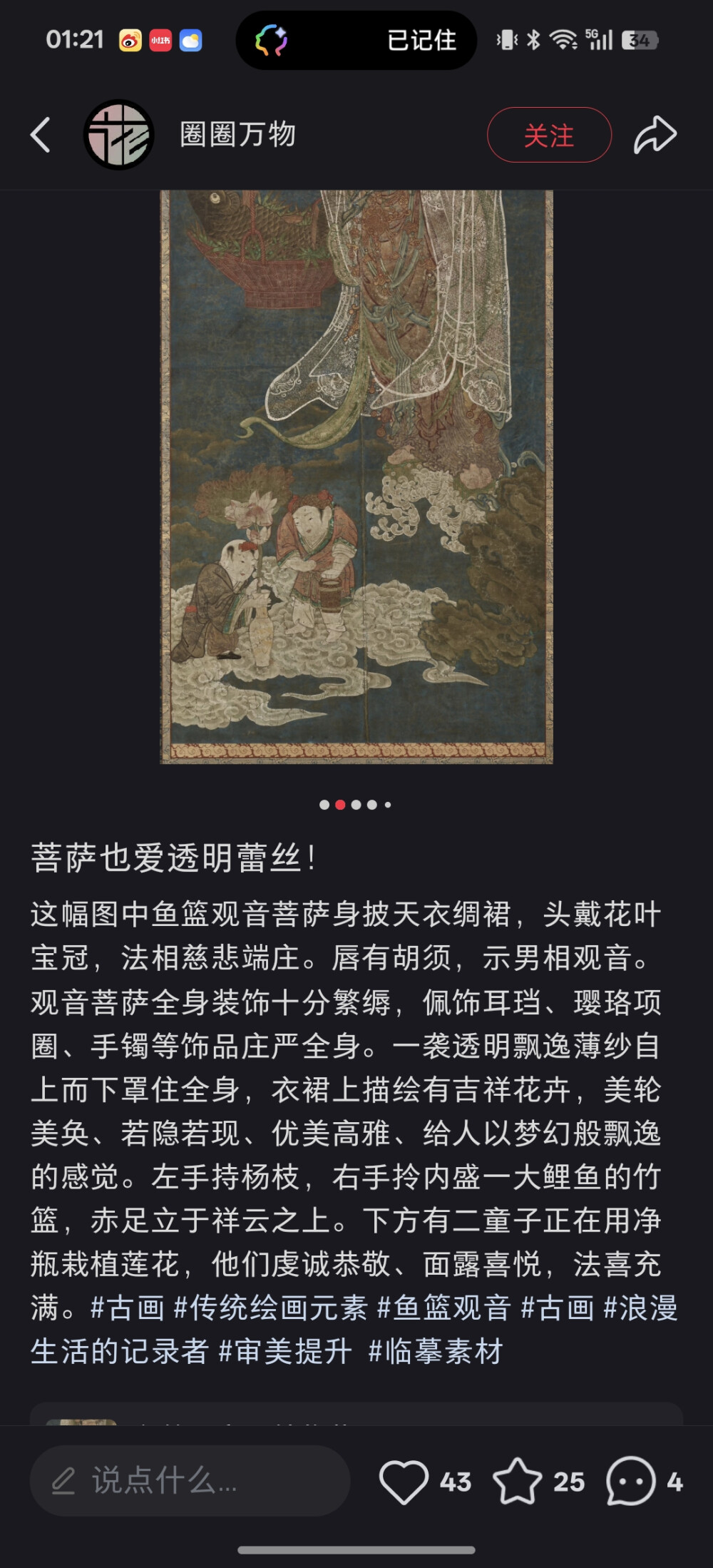Tap the 说点什么 comment field
Viewport: 713px width, 1568px height.
click(190, 1481)
